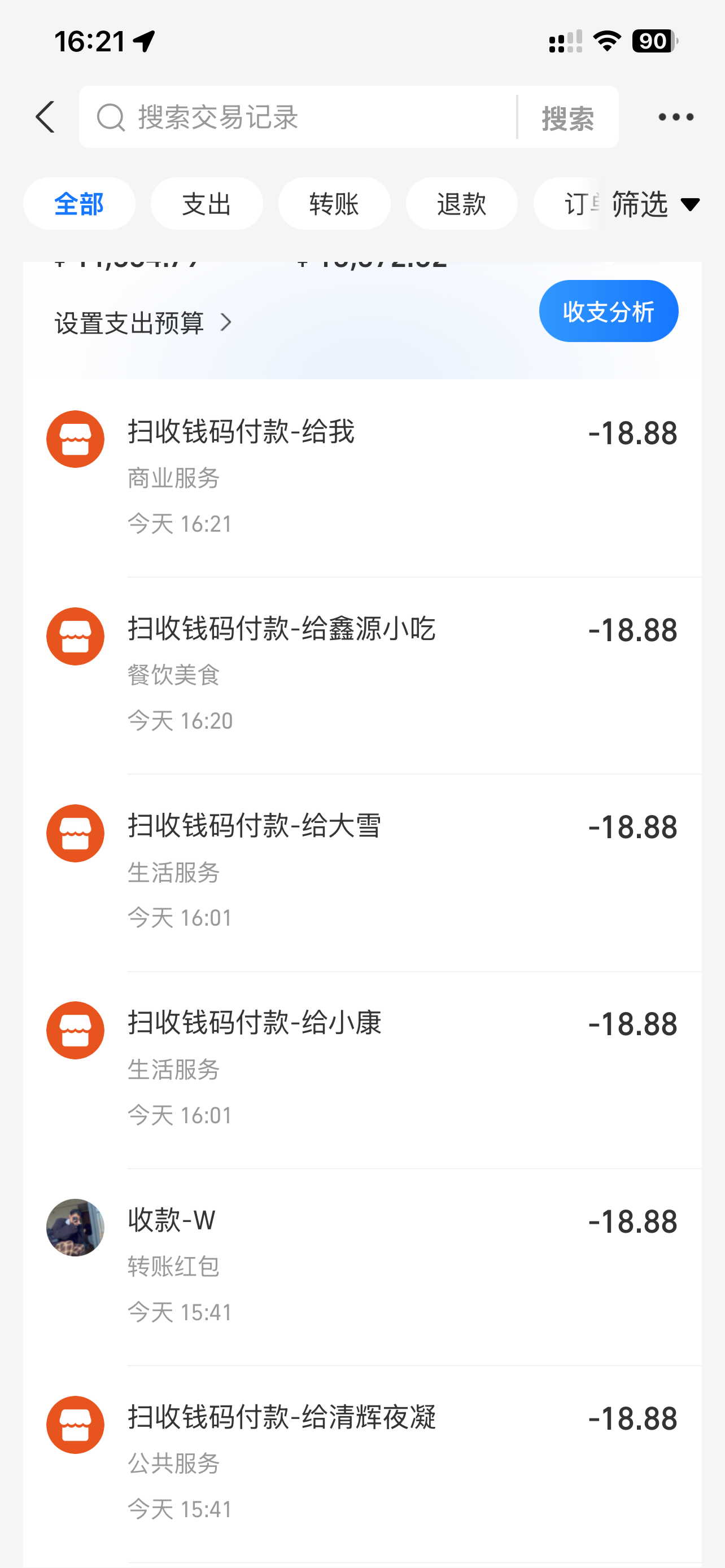The image size is (725, 1568).
Task: Switch to the 转账 filter
Action: pos(334,203)
